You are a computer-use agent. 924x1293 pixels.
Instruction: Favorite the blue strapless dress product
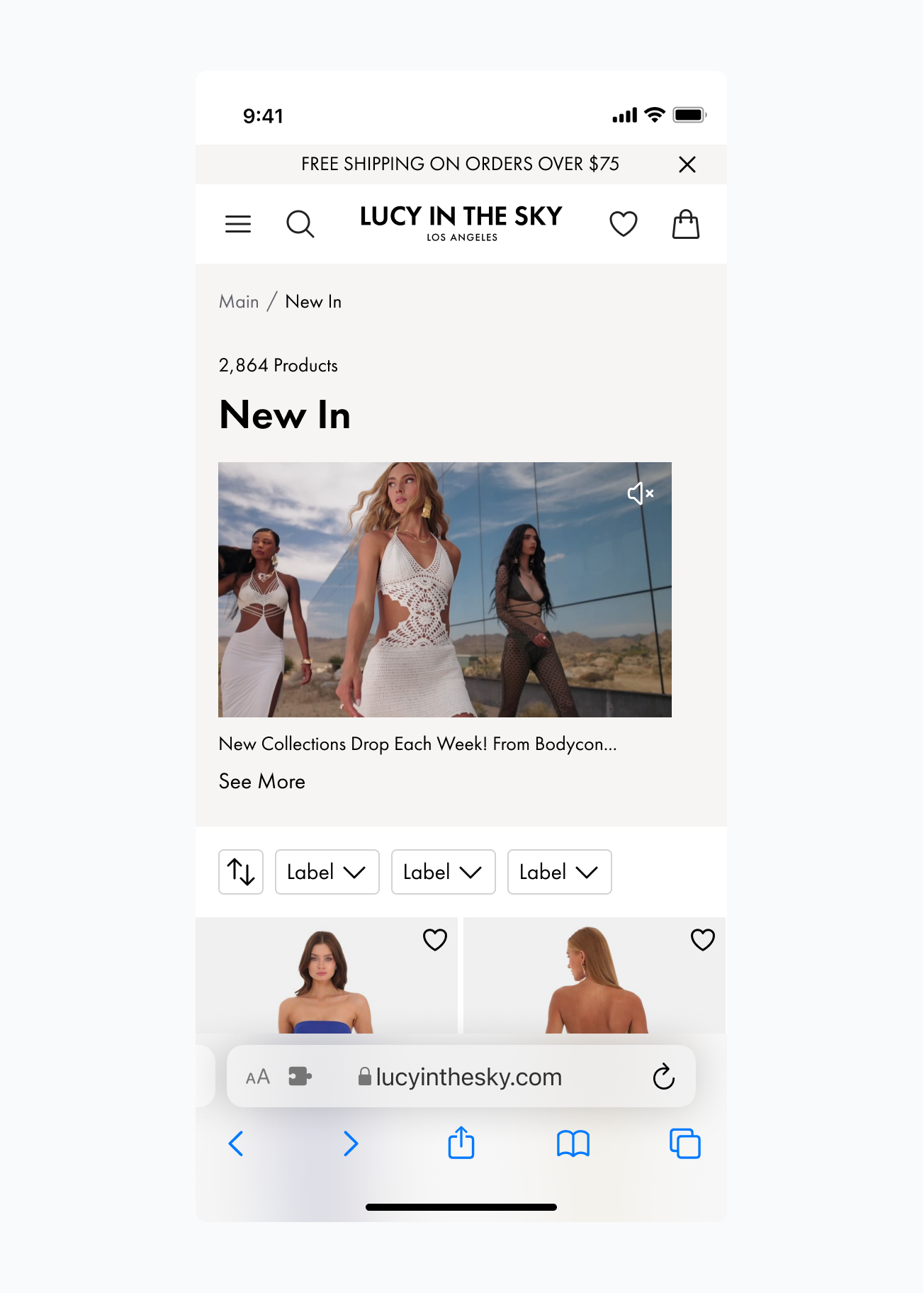pyautogui.click(x=434, y=940)
